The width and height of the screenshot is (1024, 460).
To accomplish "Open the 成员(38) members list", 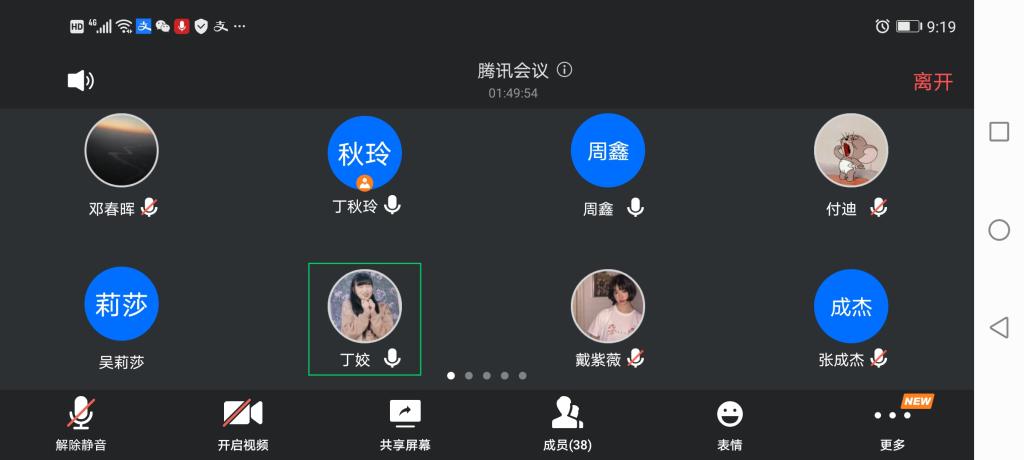I will click(567, 424).
